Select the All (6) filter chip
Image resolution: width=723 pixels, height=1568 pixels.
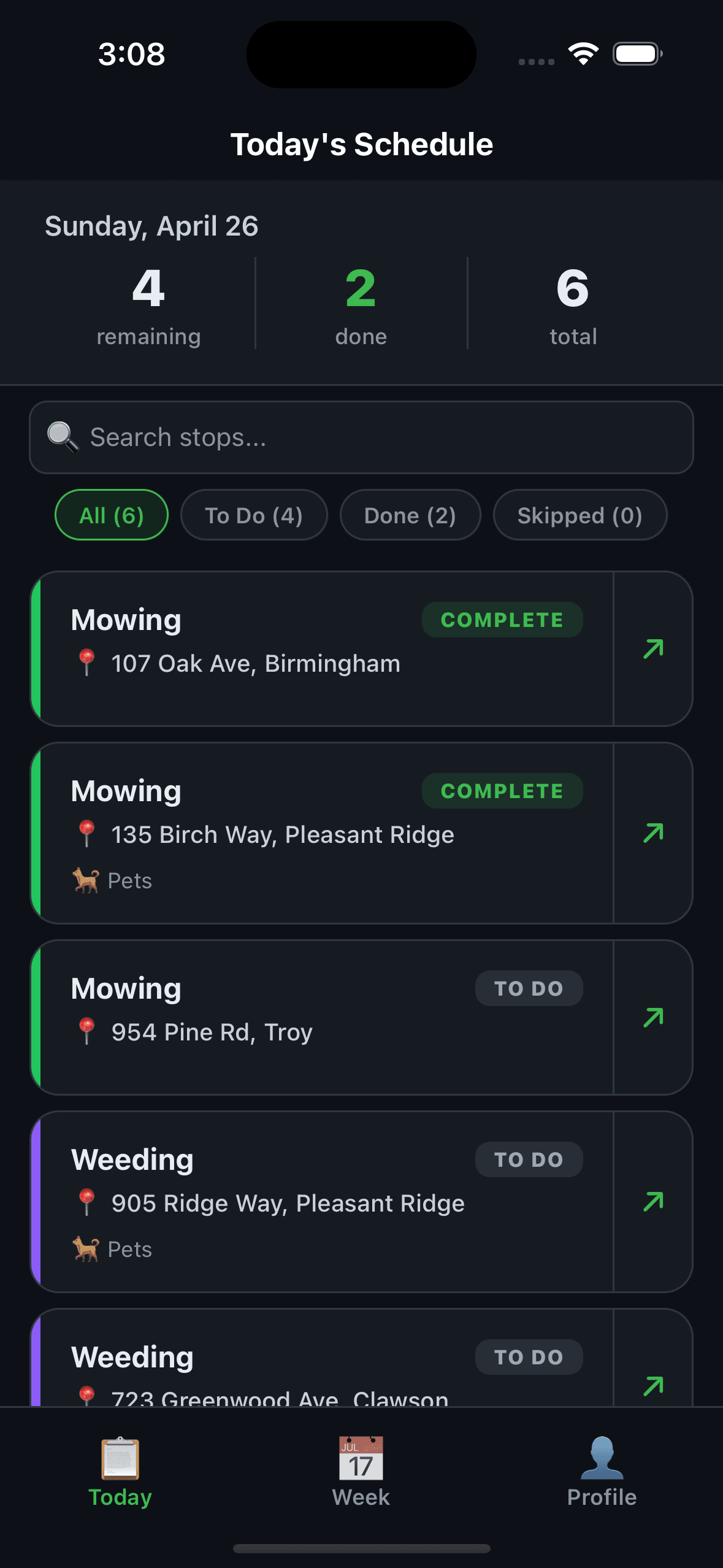tap(112, 515)
